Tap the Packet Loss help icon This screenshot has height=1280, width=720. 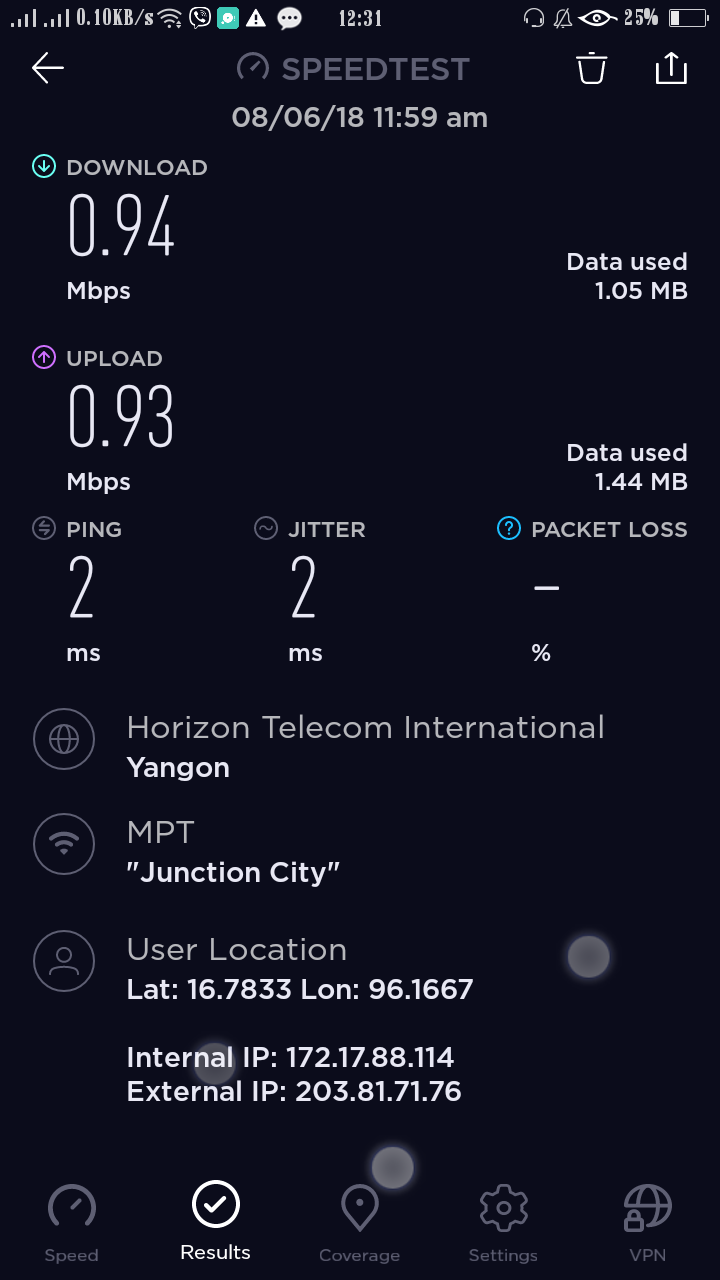tap(509, 529)
